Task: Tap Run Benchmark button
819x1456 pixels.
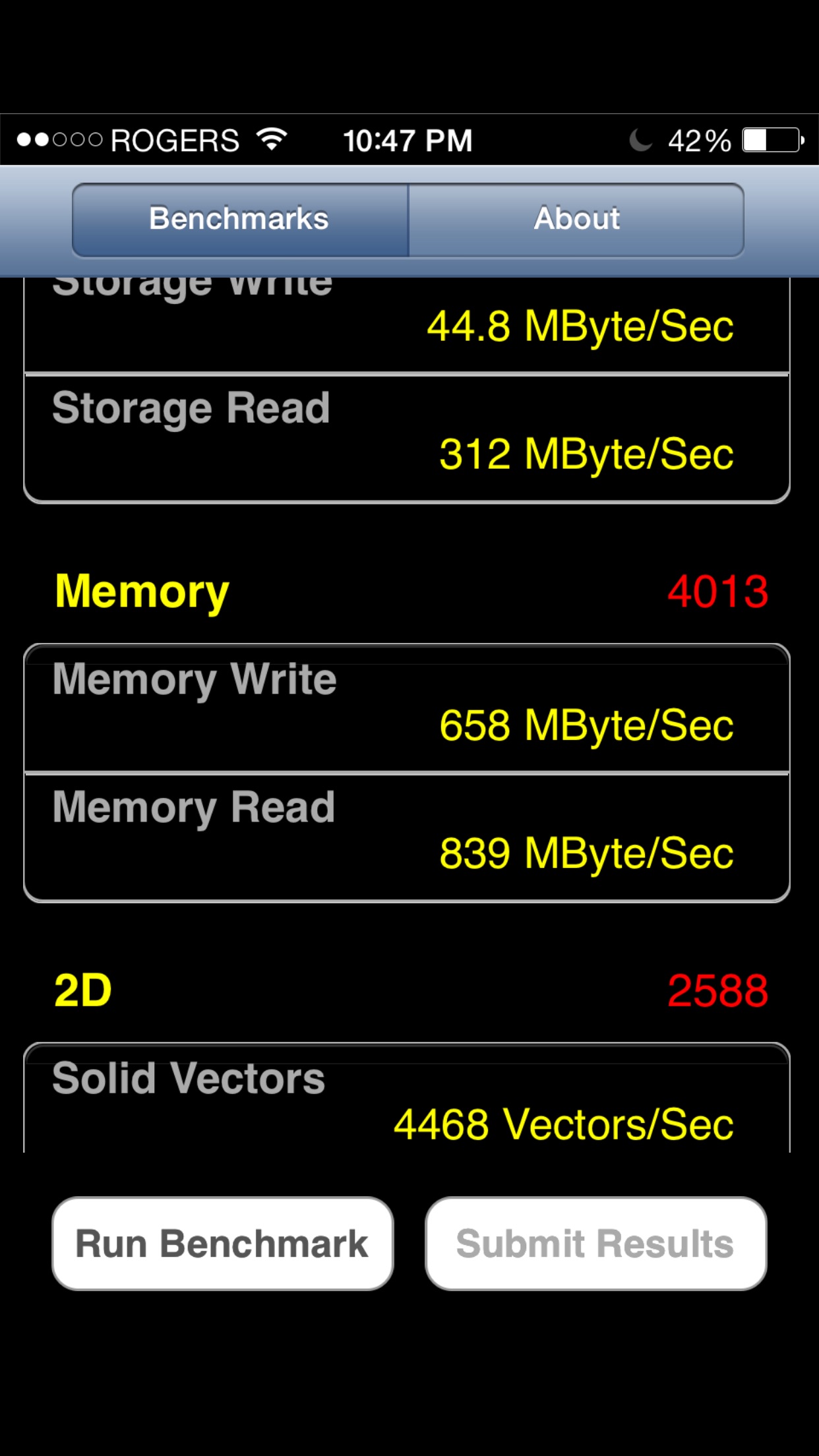Action: click(223, 1243)
